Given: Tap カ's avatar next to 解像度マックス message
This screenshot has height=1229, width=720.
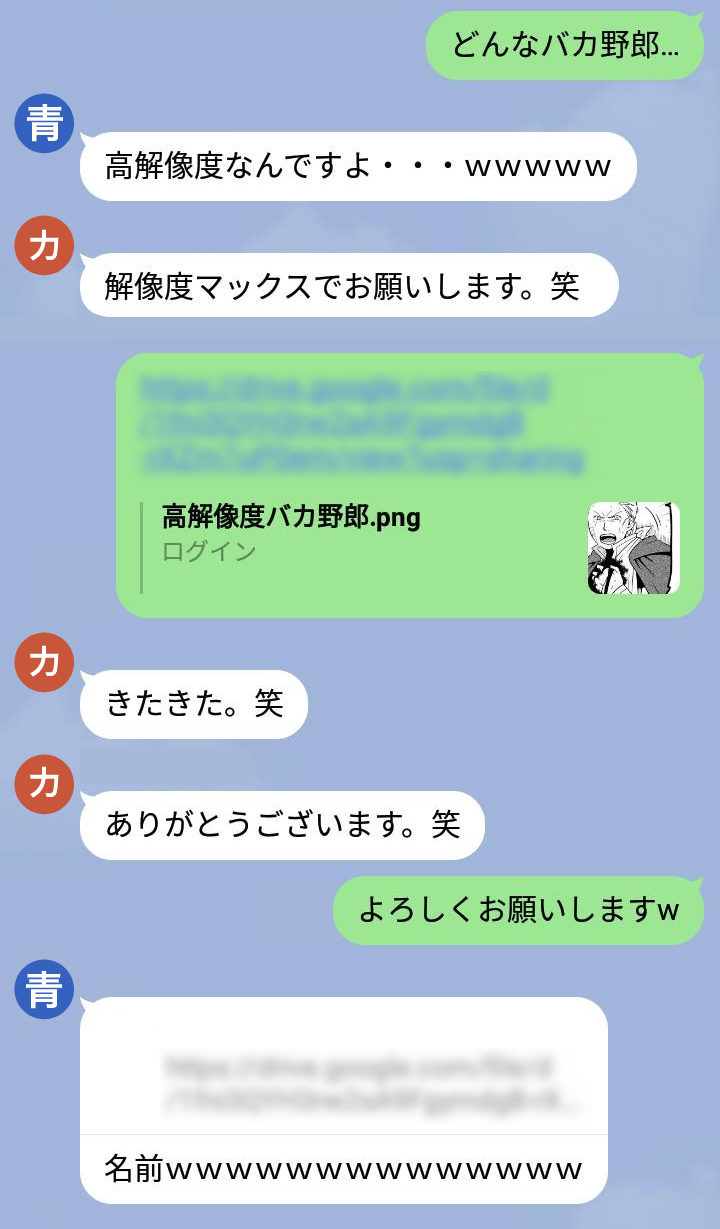Looking at the screenshot, I should click(45, 245).
